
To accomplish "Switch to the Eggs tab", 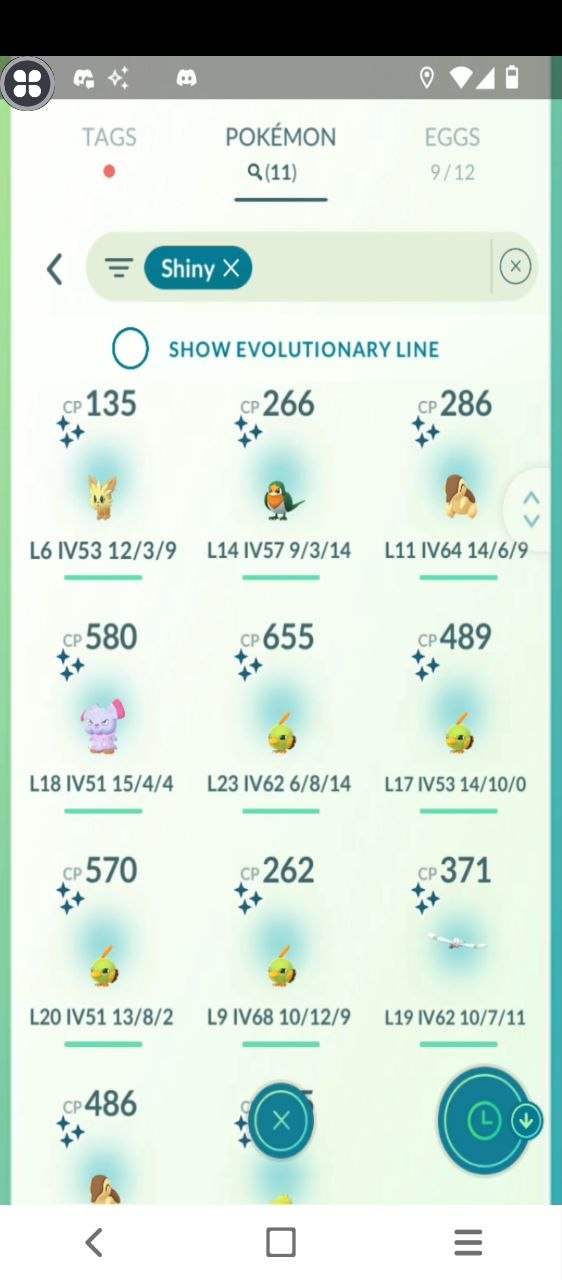I will click(x=452, y=137).
